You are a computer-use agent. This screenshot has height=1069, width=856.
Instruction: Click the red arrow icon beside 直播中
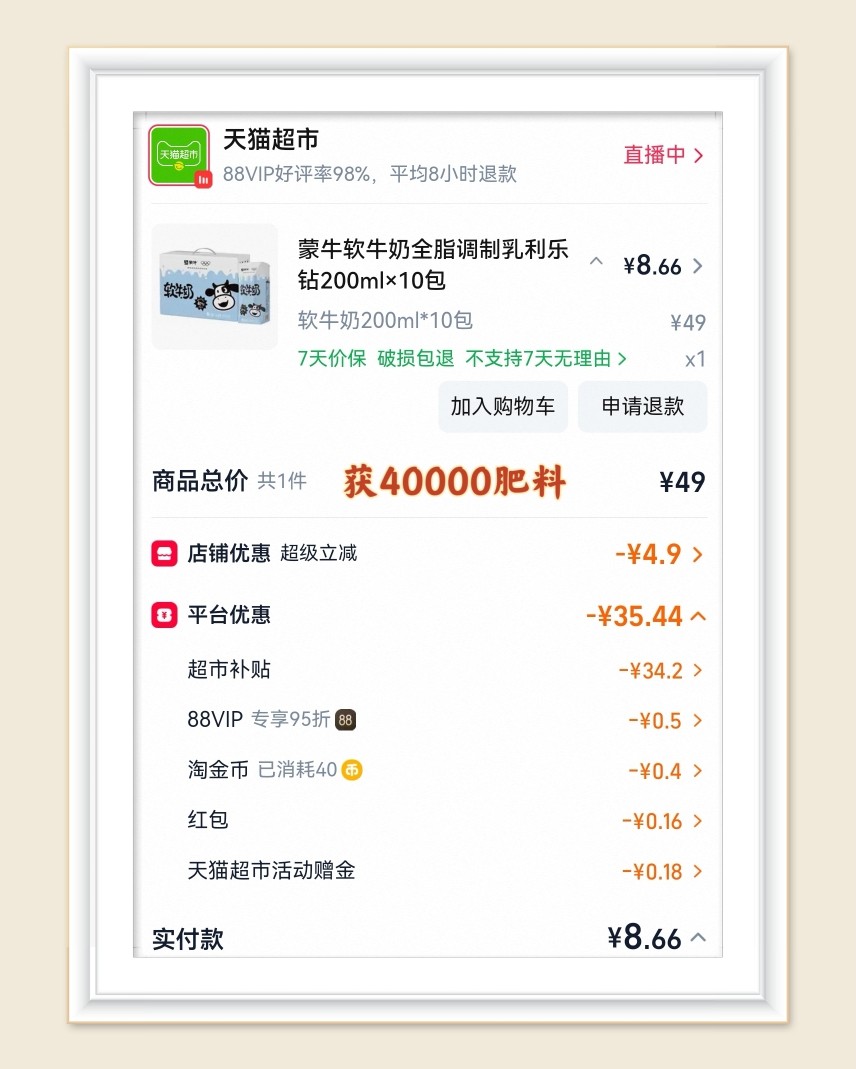698,156
